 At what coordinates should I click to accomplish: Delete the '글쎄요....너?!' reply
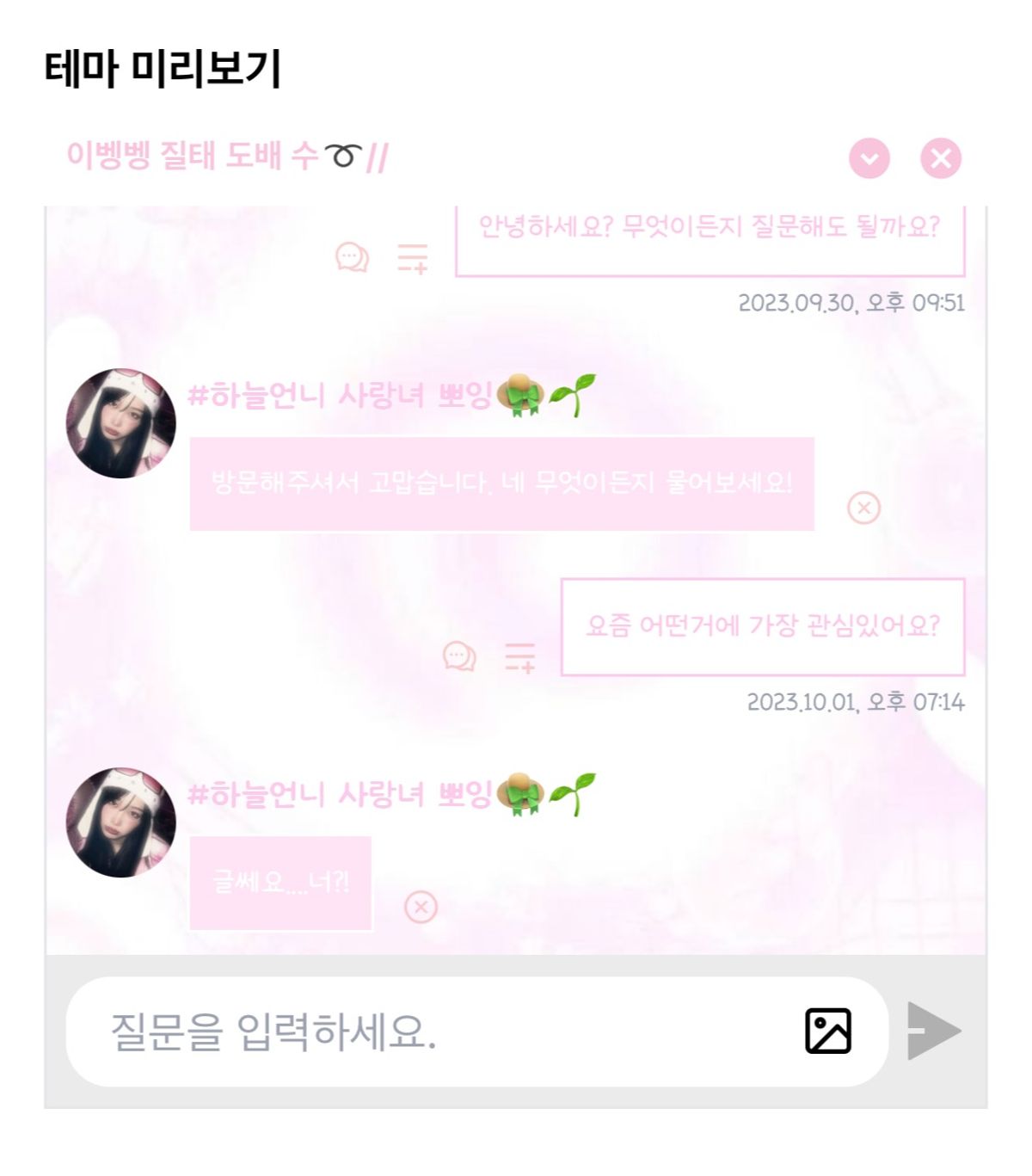point(421,907)
